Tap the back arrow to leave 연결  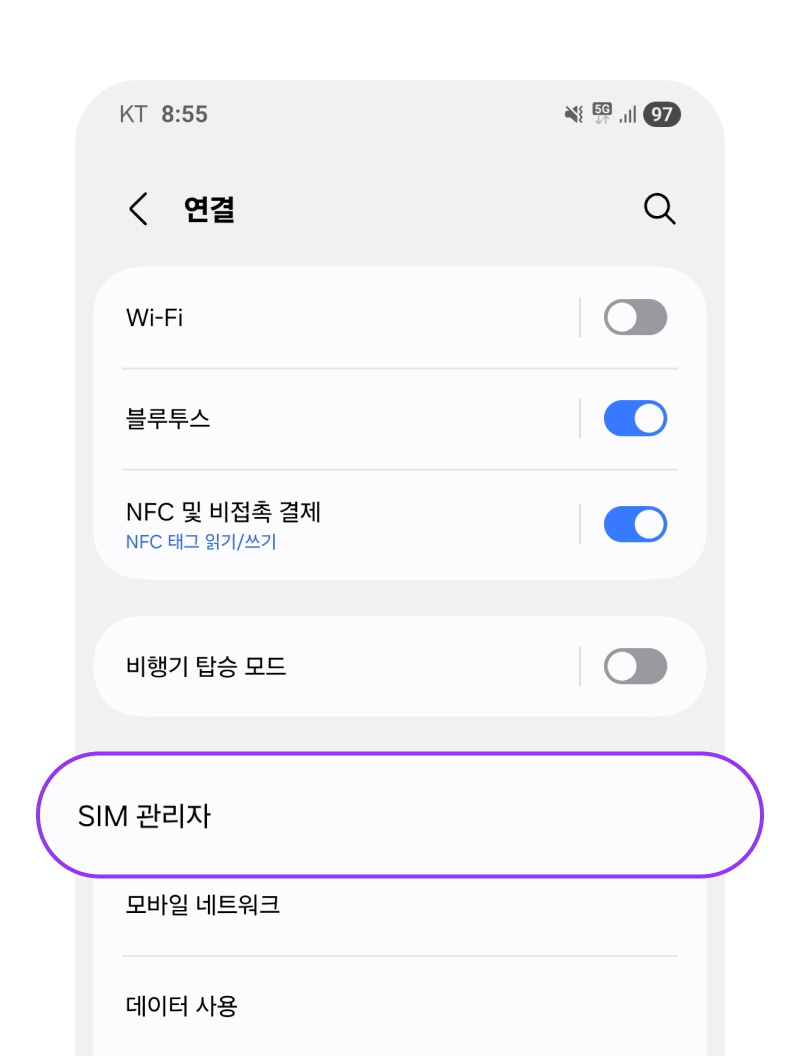[x=137, y=210]
